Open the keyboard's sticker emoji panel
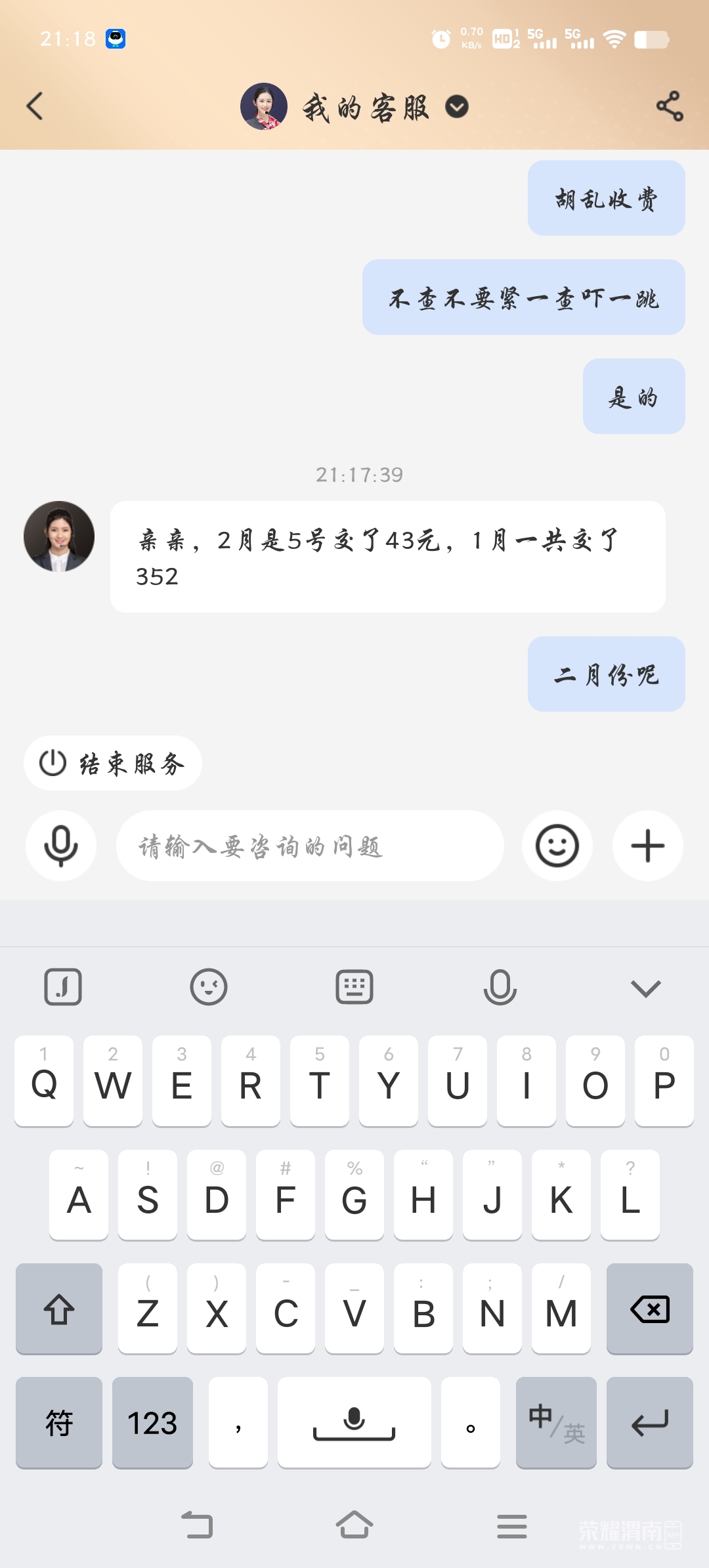 (209, 987)
